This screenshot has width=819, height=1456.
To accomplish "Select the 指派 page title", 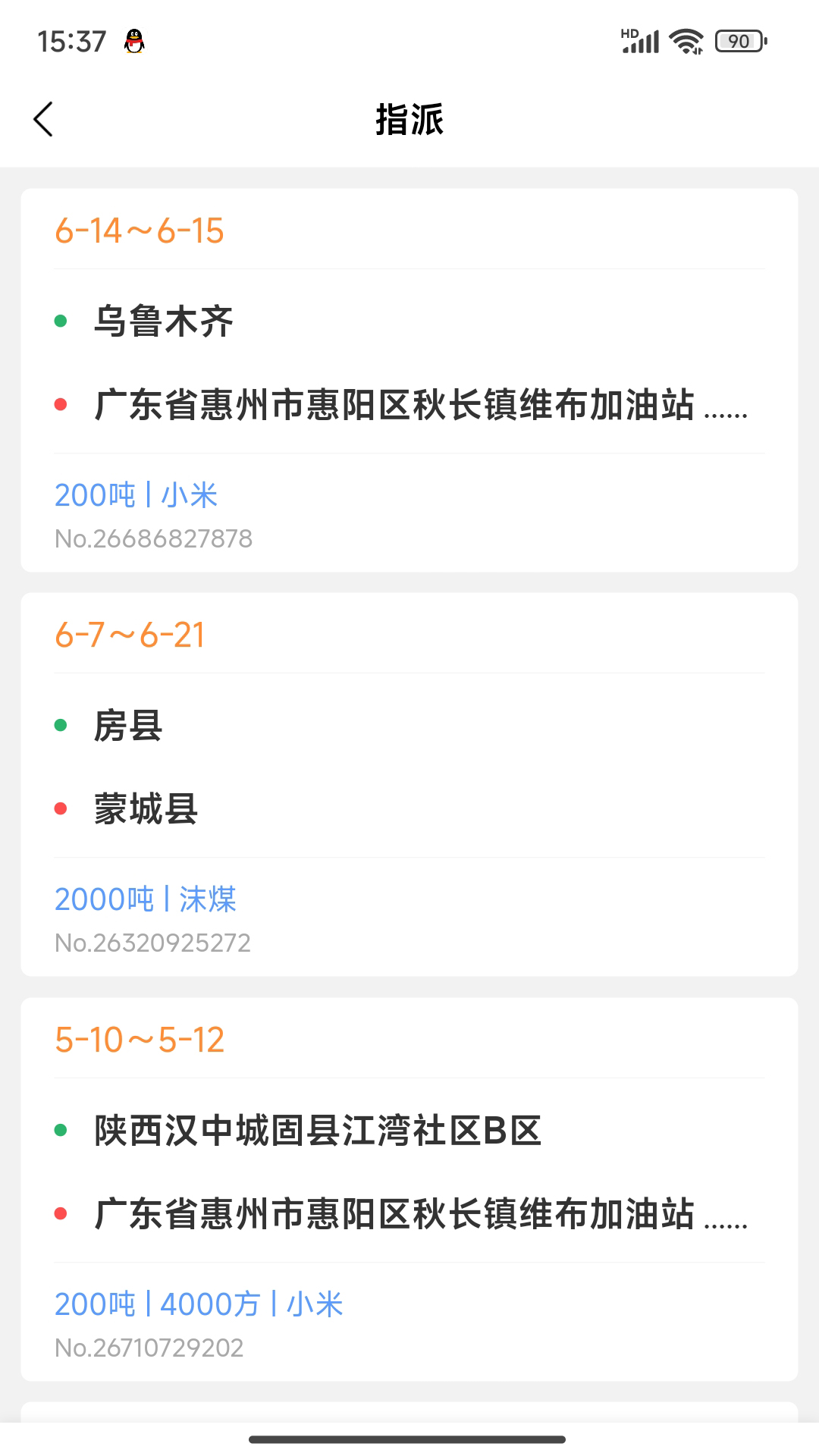I will (x=409, y=120).
